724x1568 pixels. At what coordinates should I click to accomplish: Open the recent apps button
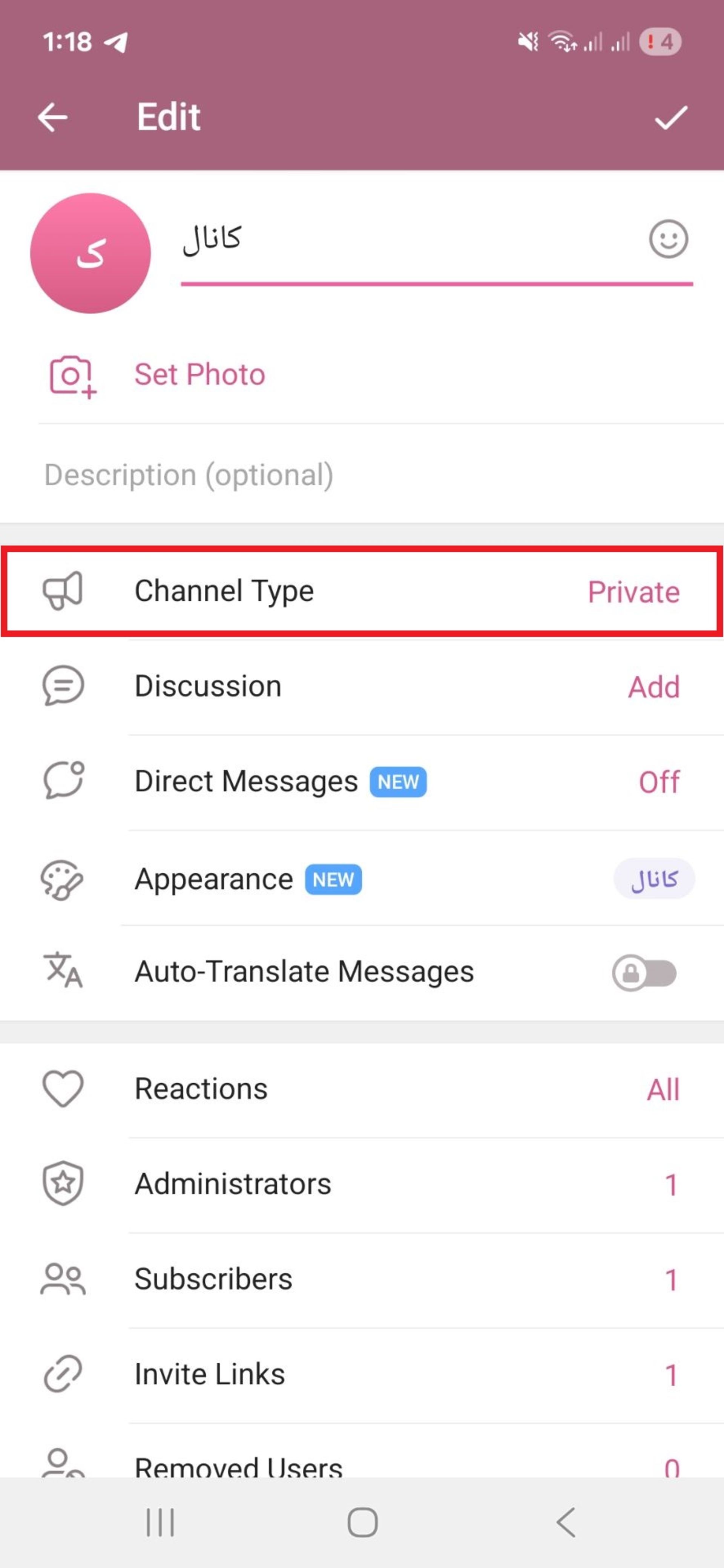tap(160, 1522)
